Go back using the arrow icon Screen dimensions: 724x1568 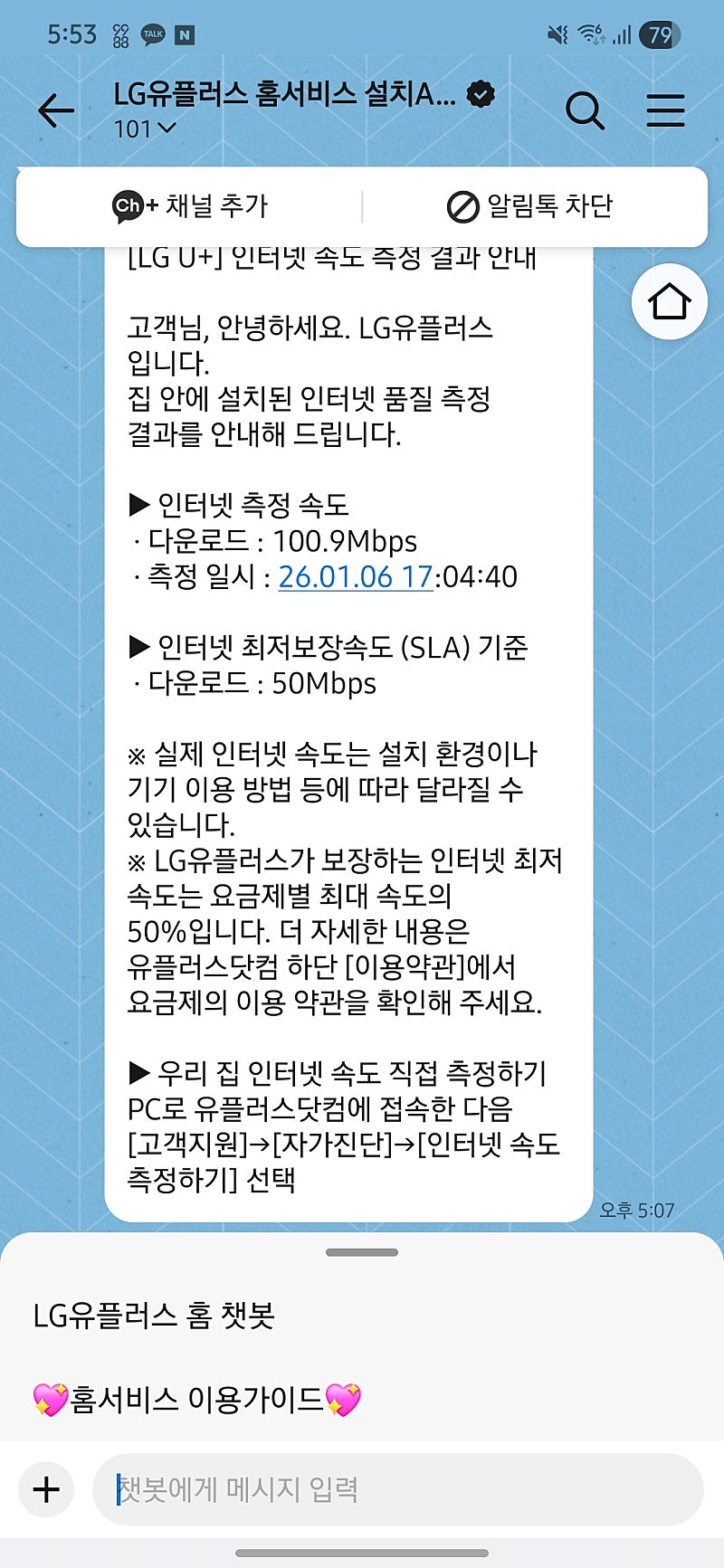pos(56,110)
